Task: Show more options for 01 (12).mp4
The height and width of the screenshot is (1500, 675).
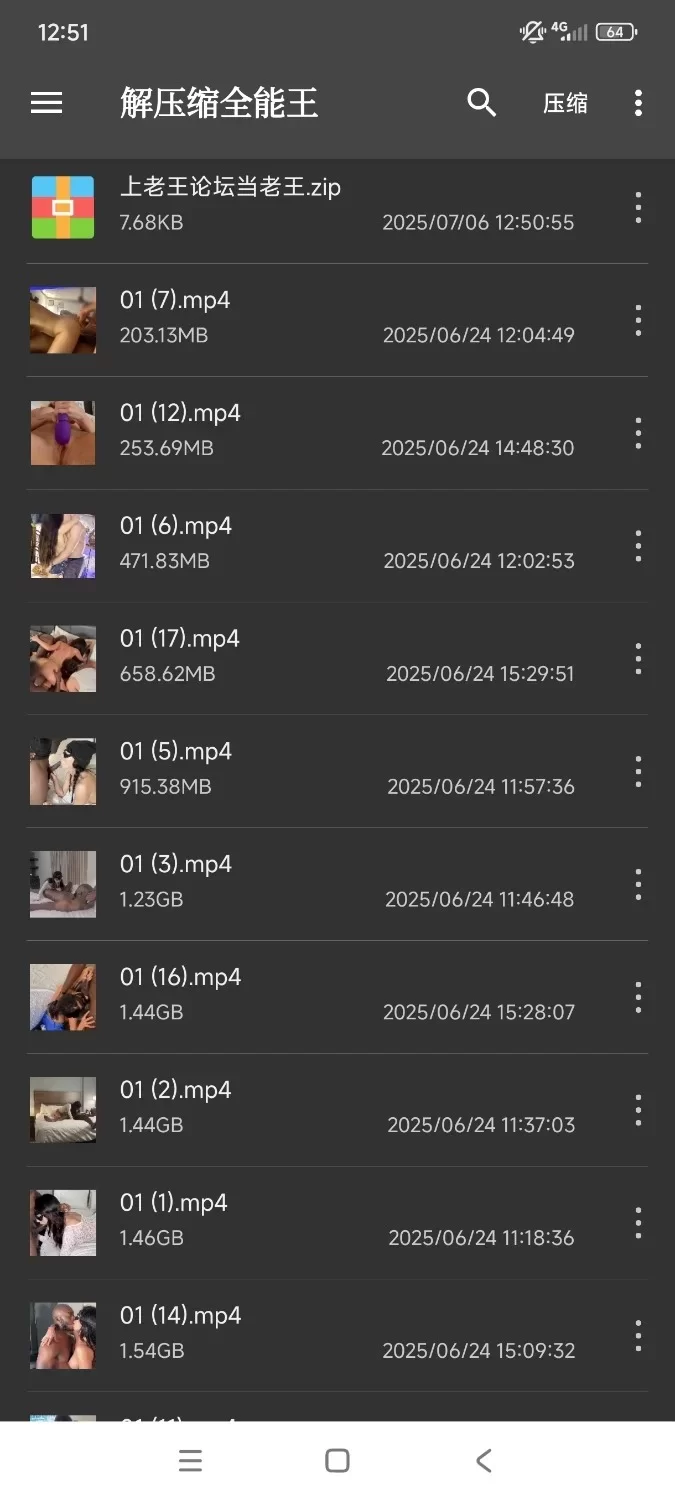Action: [638, 433]
